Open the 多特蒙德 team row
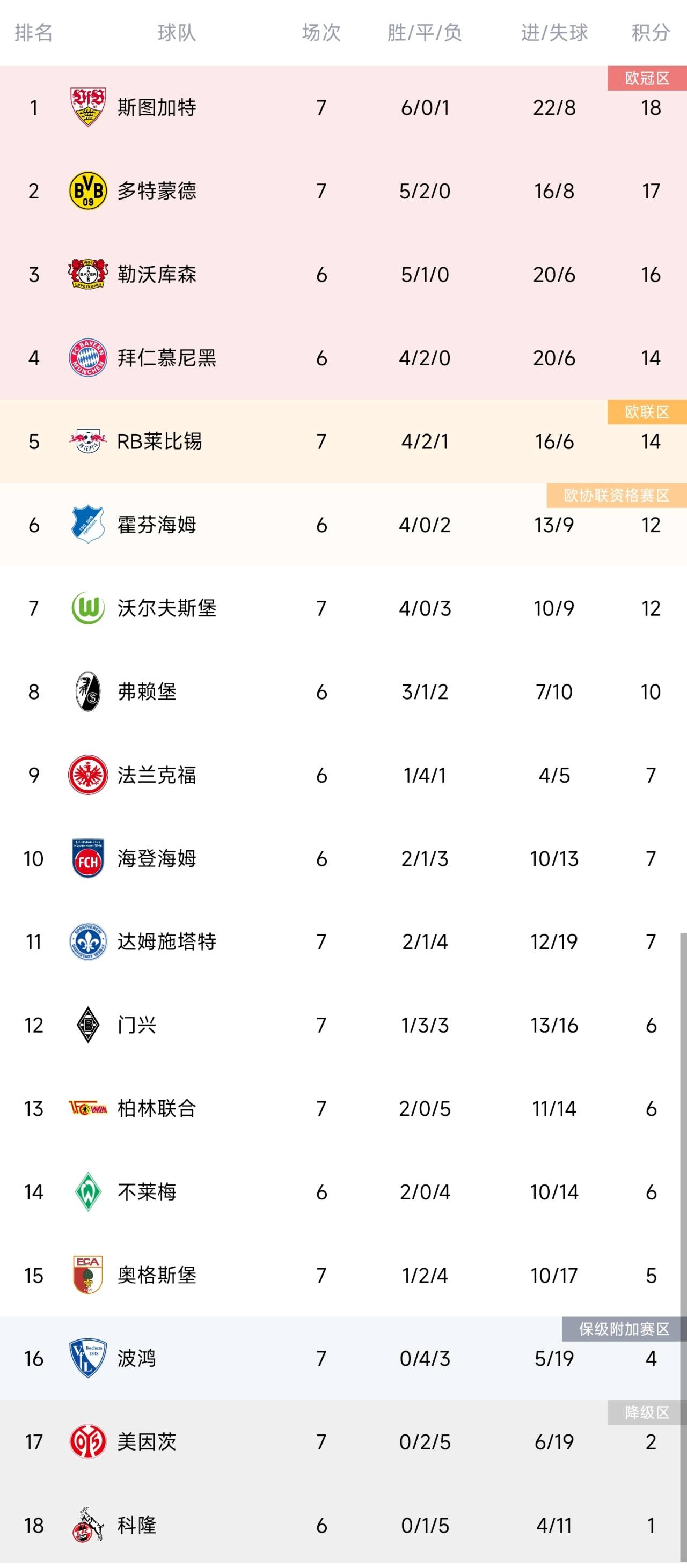 click(343, 191)
